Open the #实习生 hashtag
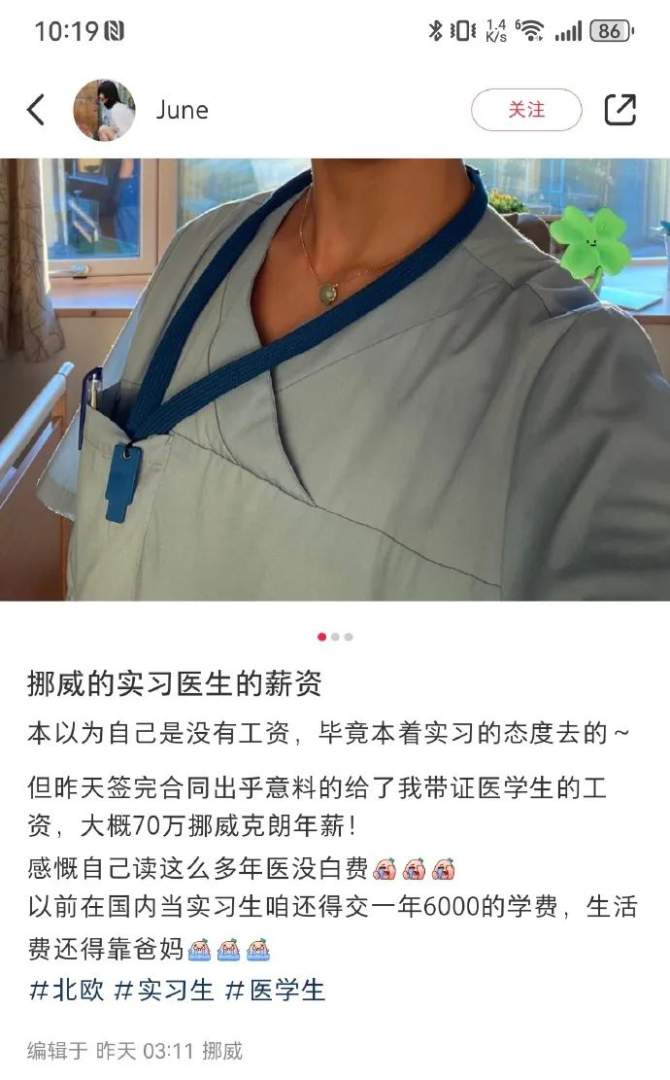Image resolution: width=670 pixels, height=1080 pixels. click(164, 990)
